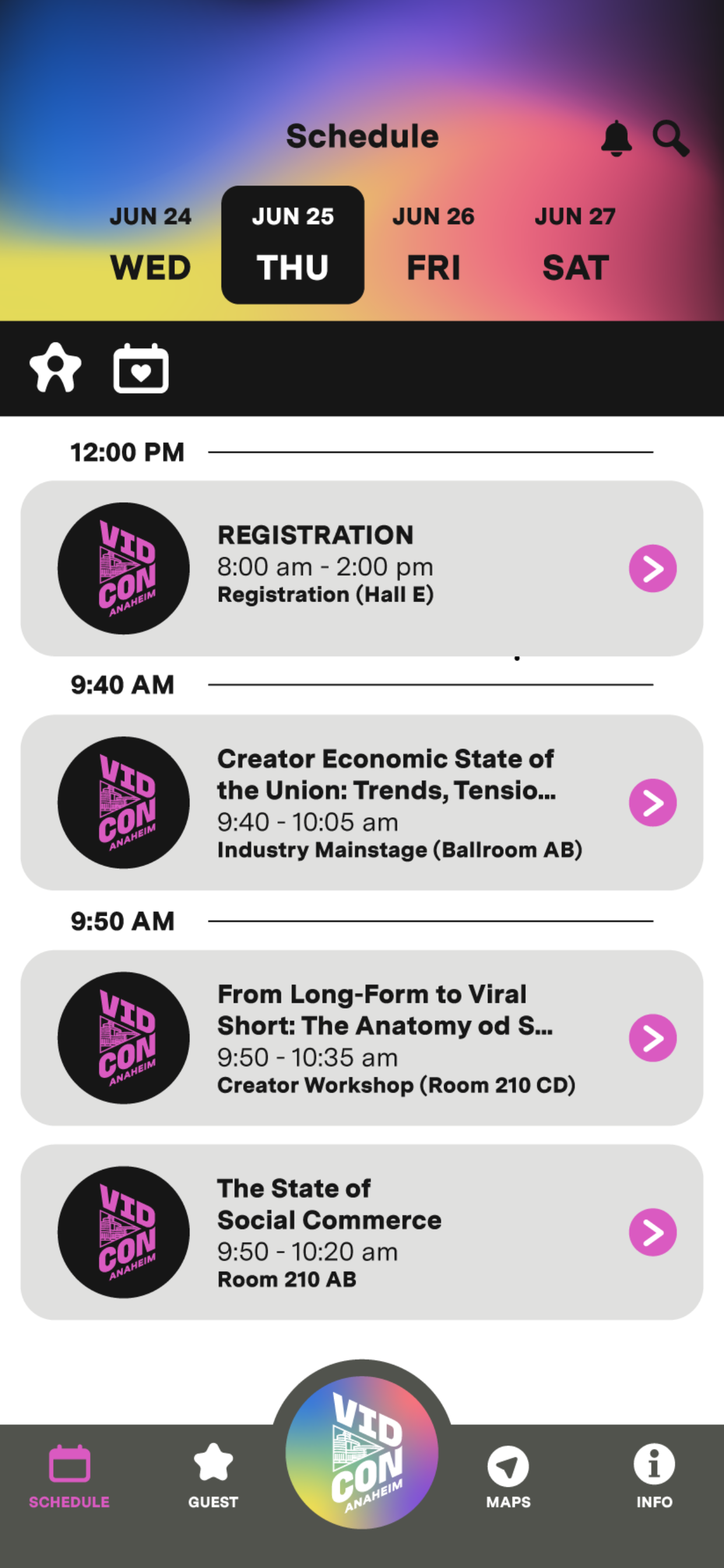Viewport: 724px width, 1568px height.
Task: Select the JUN 25 THU date
Action: [x=293, y=244]
